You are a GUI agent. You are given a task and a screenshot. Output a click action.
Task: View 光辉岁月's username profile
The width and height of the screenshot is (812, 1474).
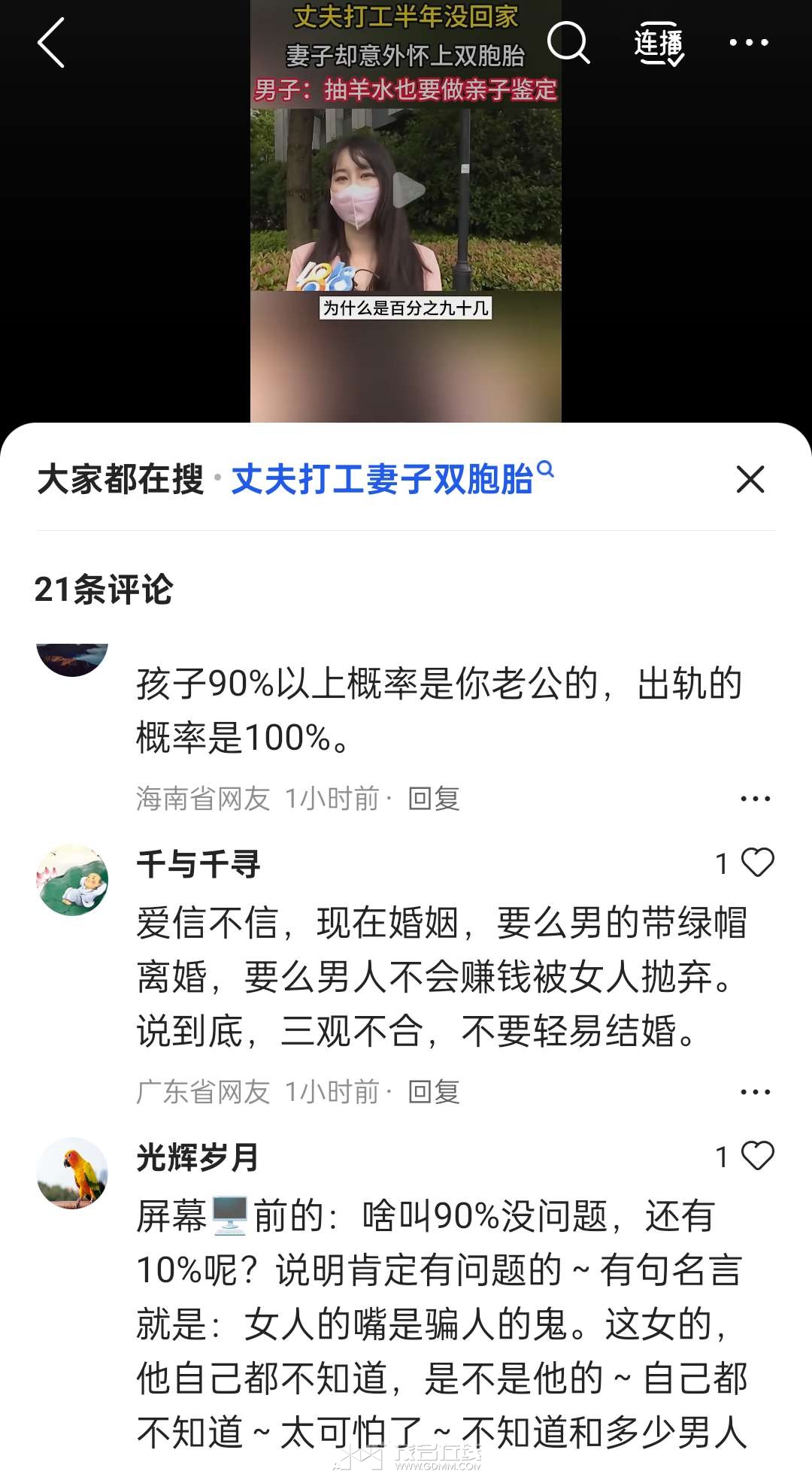click(198, 1157)
